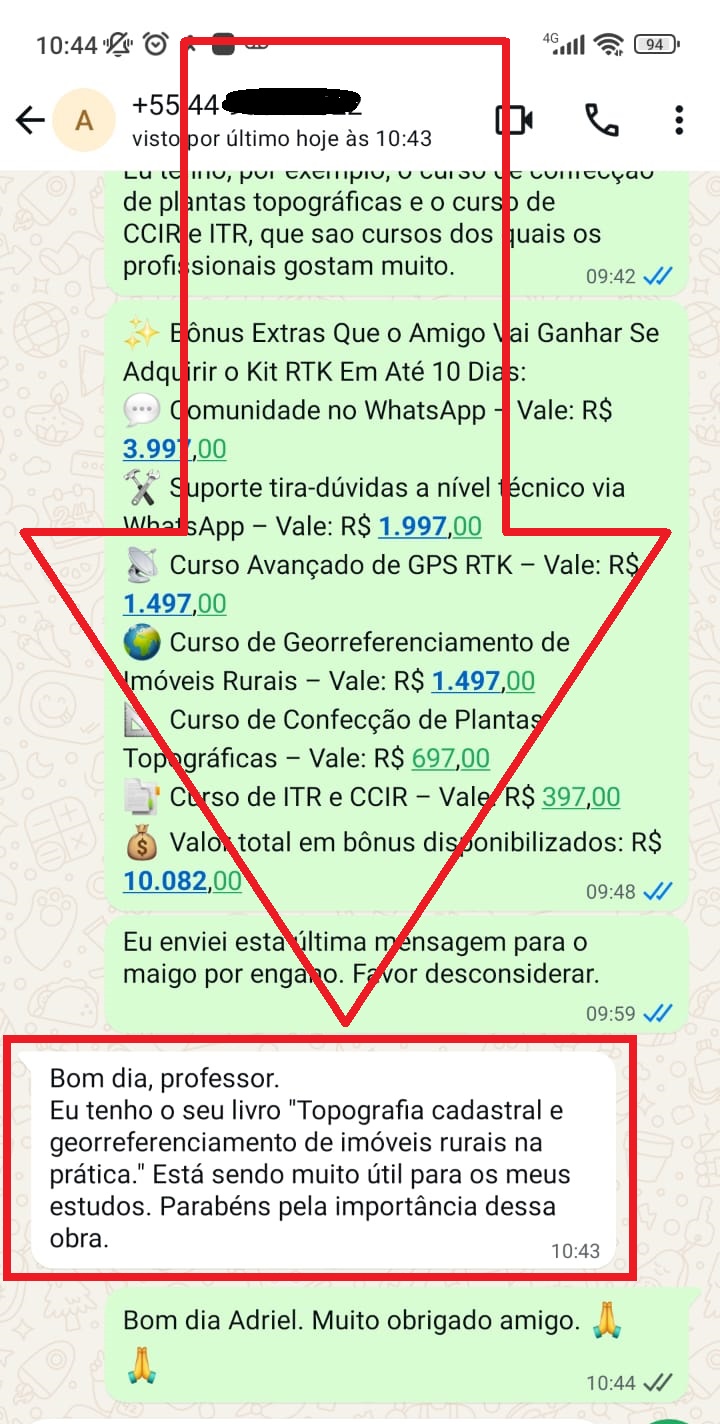
Task: Start a voice call with this contact
Action: pyautogui.click(x=601, y=120)
